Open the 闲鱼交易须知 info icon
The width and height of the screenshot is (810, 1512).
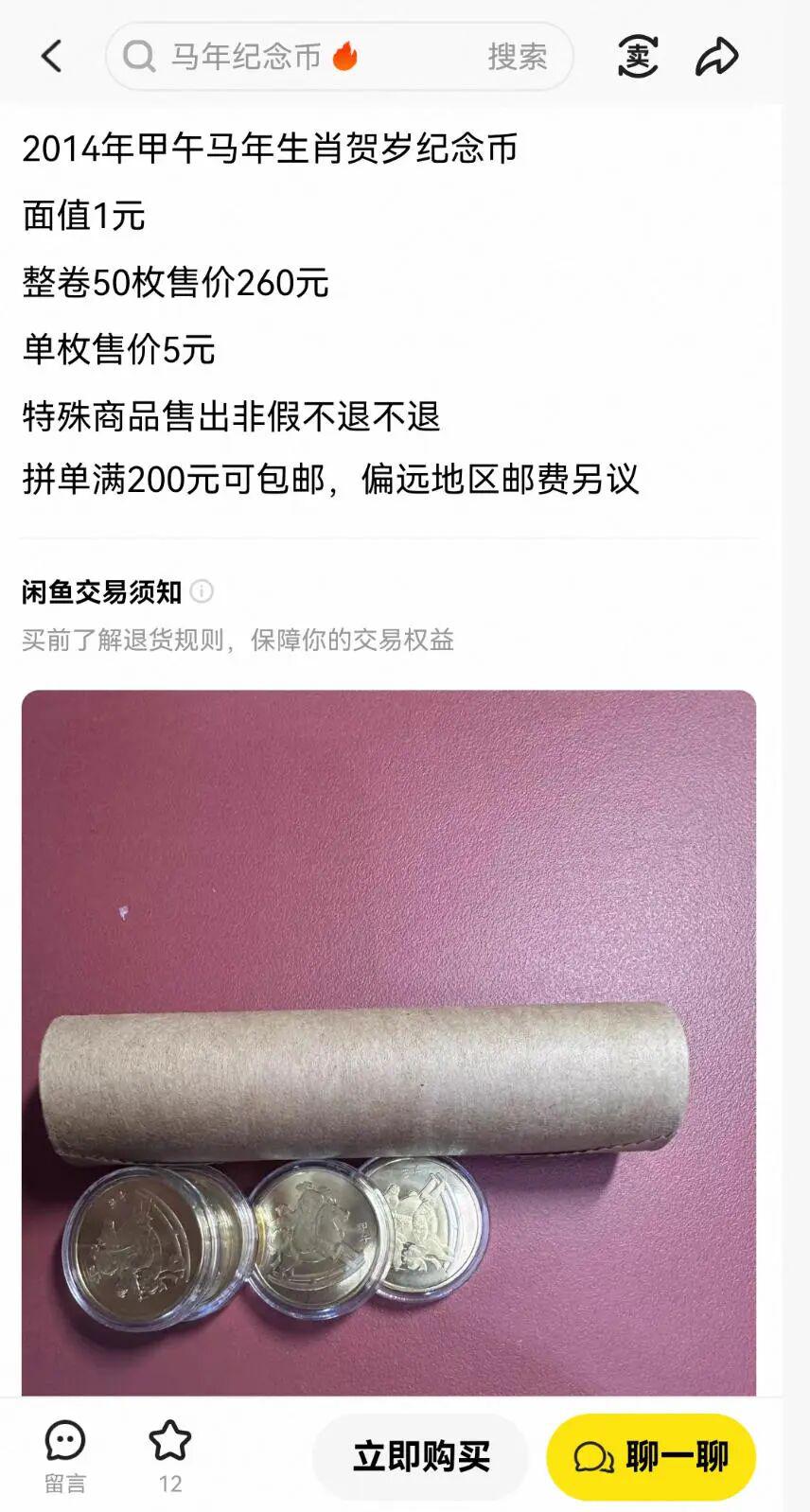[x=202, y=592]
